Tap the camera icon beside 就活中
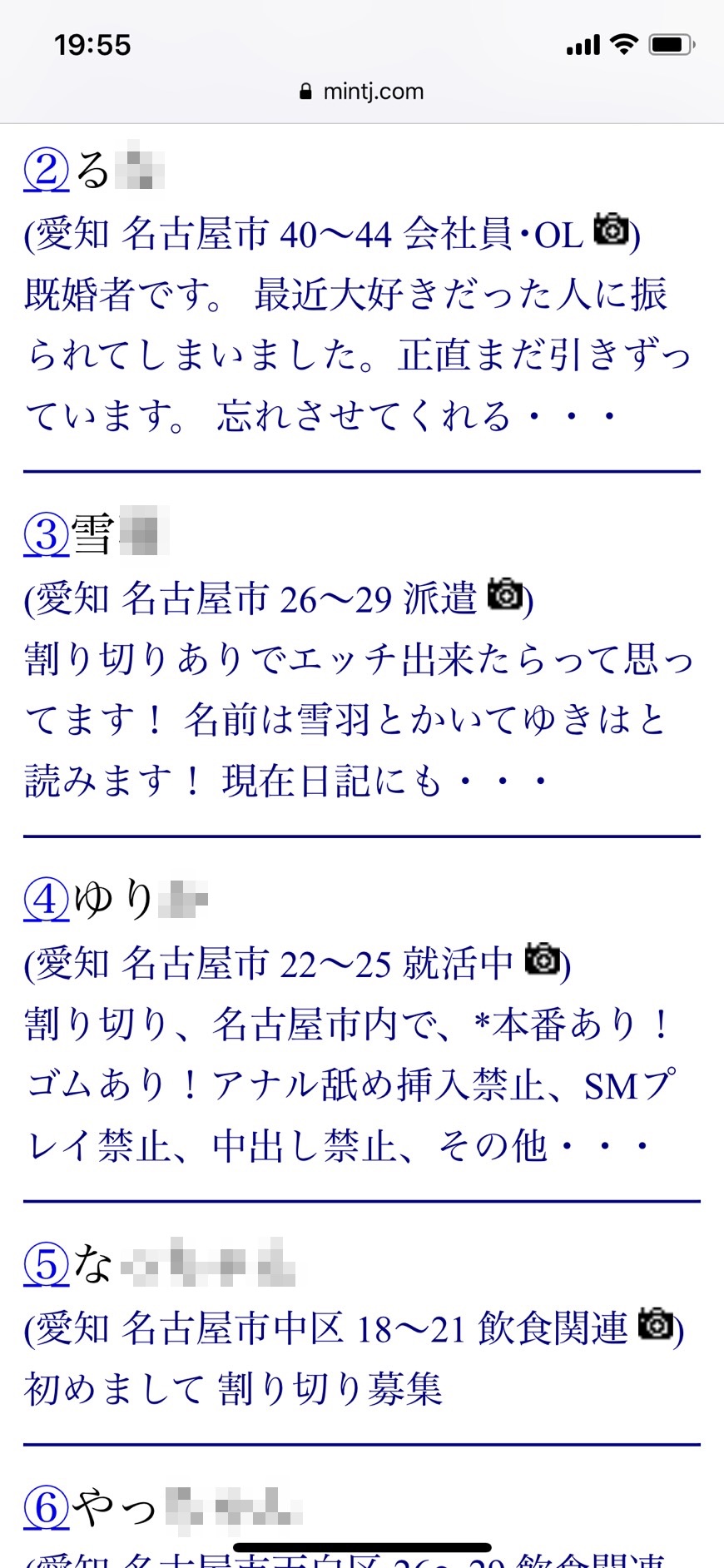Image resolution: width=724 pixels, height=1568 pixels. click(542, 962)
